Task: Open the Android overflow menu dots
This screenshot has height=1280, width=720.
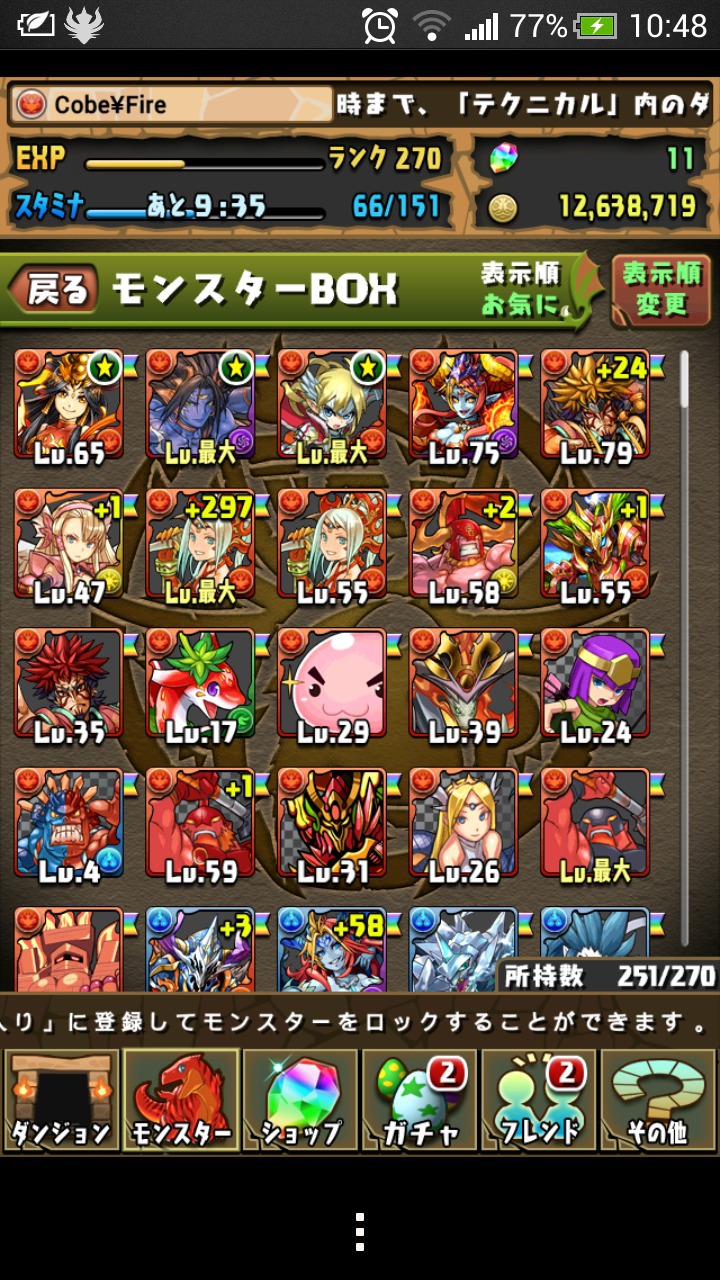Action: (360, 1232)
